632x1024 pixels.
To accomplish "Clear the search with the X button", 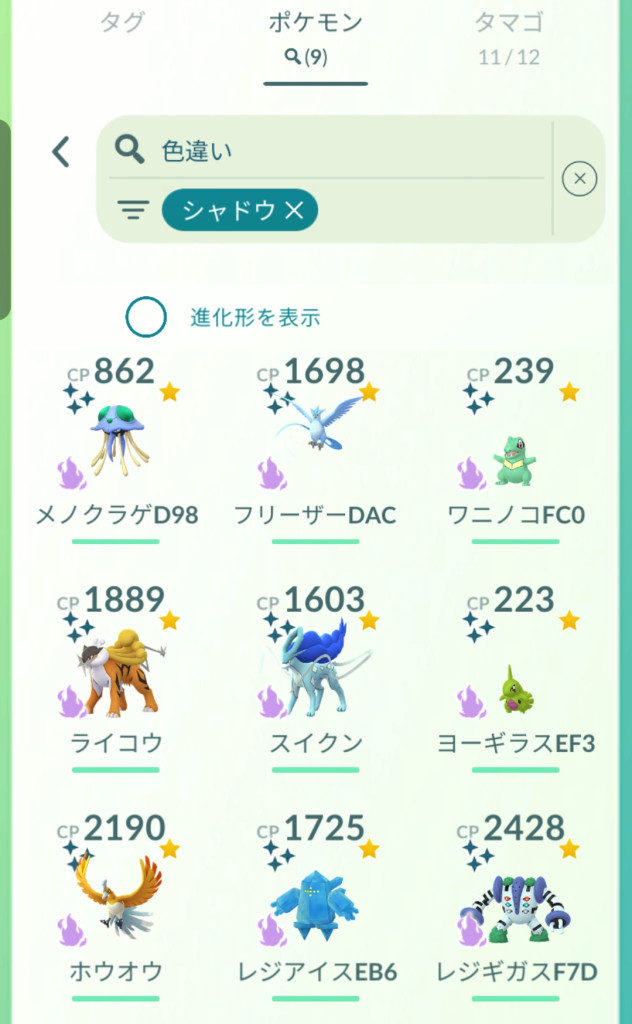I will point(580,179).
